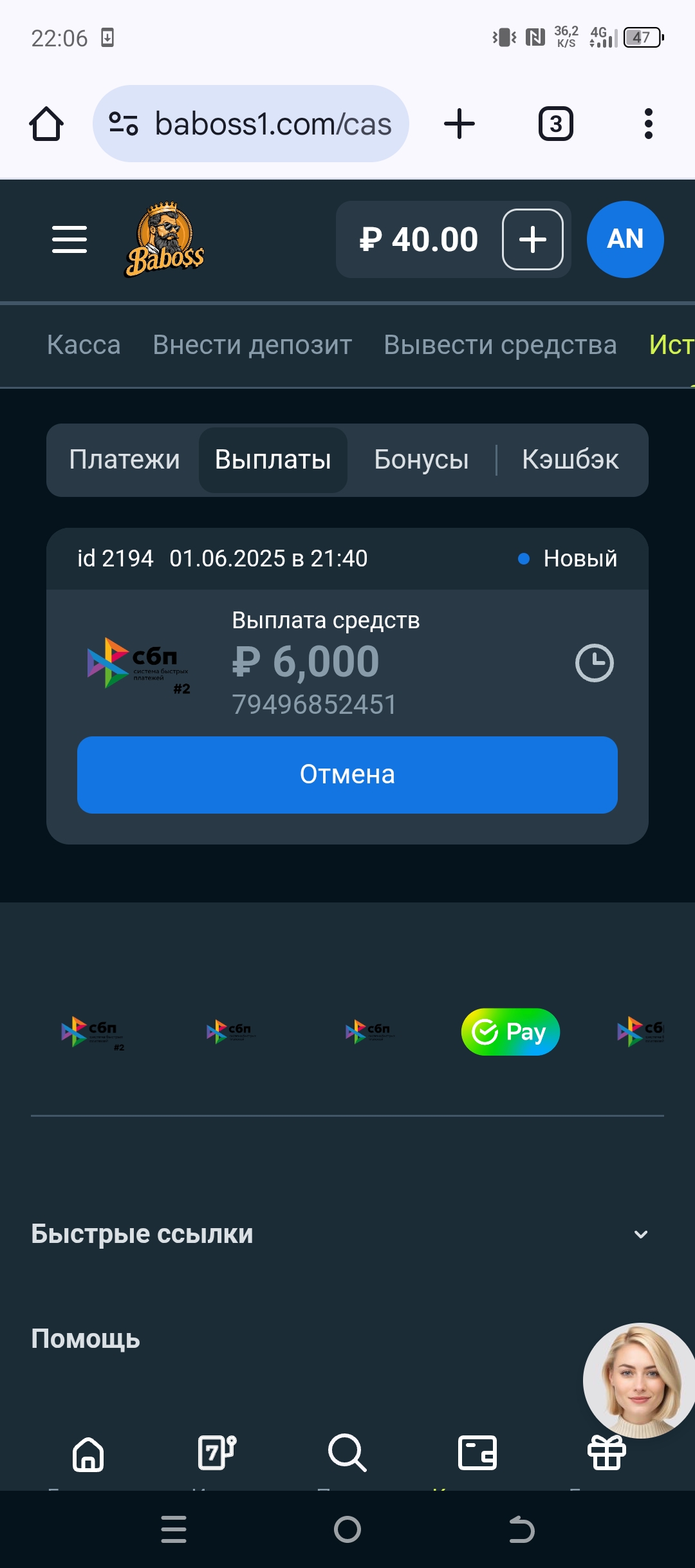Select the Платежи segment

(x=124, y=460)
